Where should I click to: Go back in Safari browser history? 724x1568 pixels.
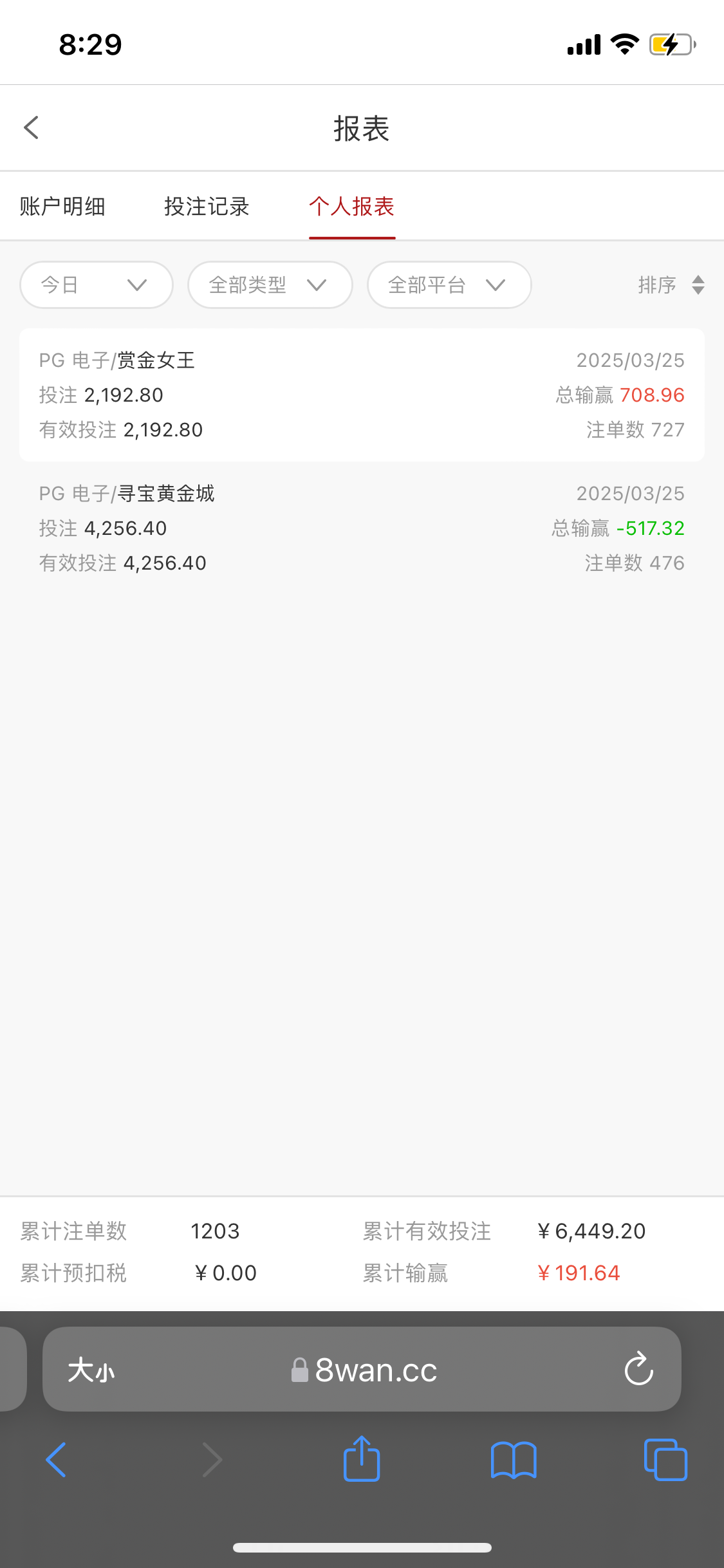point(56,1459)
